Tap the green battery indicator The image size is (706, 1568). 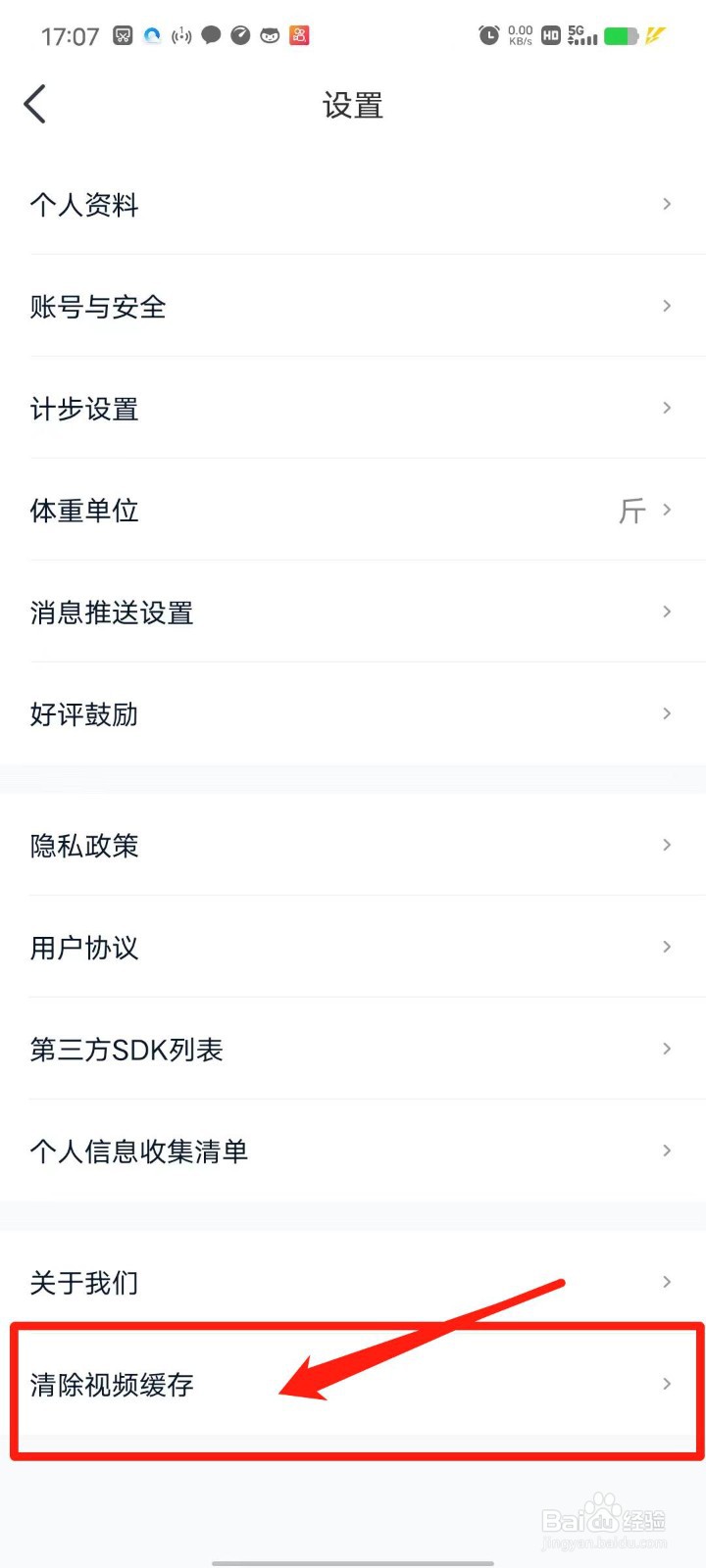pyautogui.click(x=621, y=35)
